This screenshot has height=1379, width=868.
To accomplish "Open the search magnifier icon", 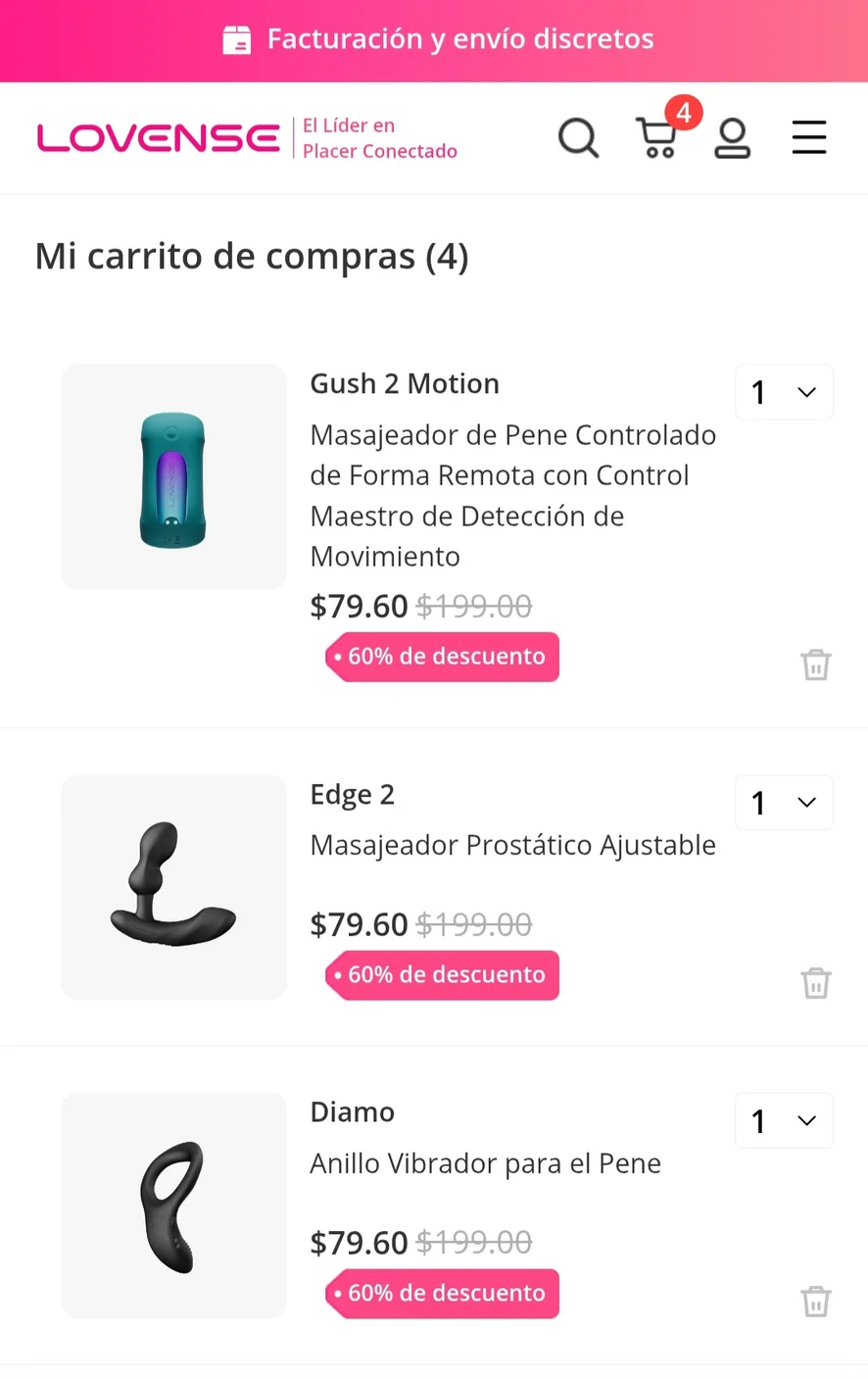I will point(578,138).
